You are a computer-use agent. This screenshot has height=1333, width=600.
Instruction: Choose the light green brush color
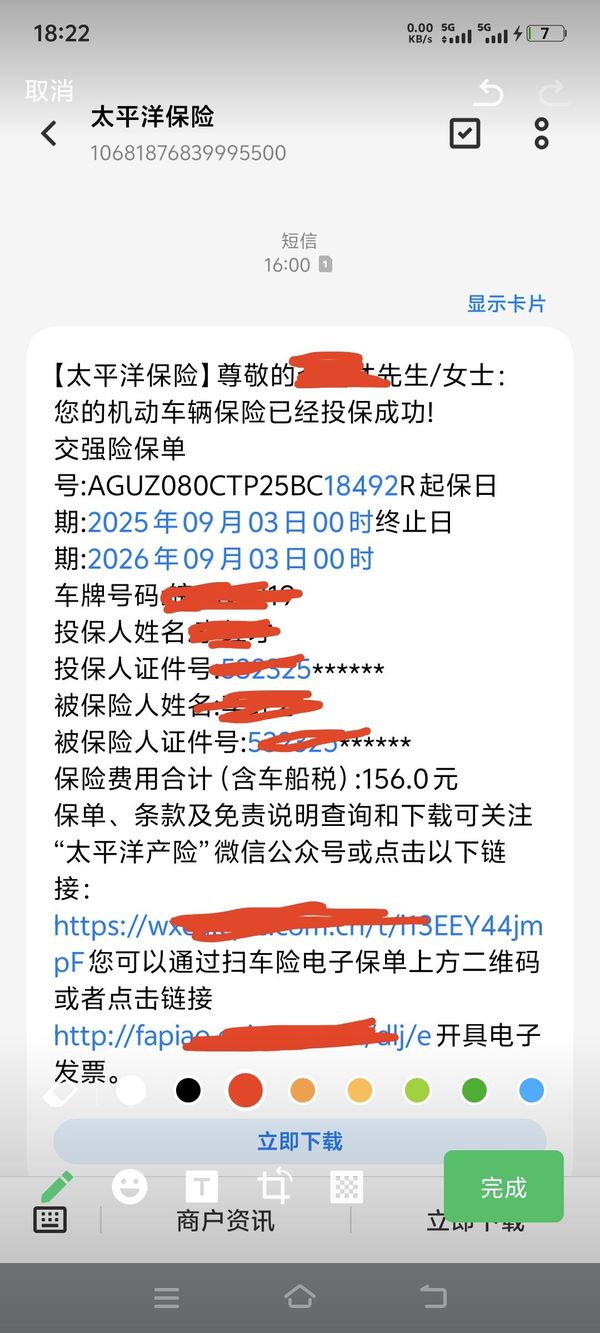click(417, 1090)
